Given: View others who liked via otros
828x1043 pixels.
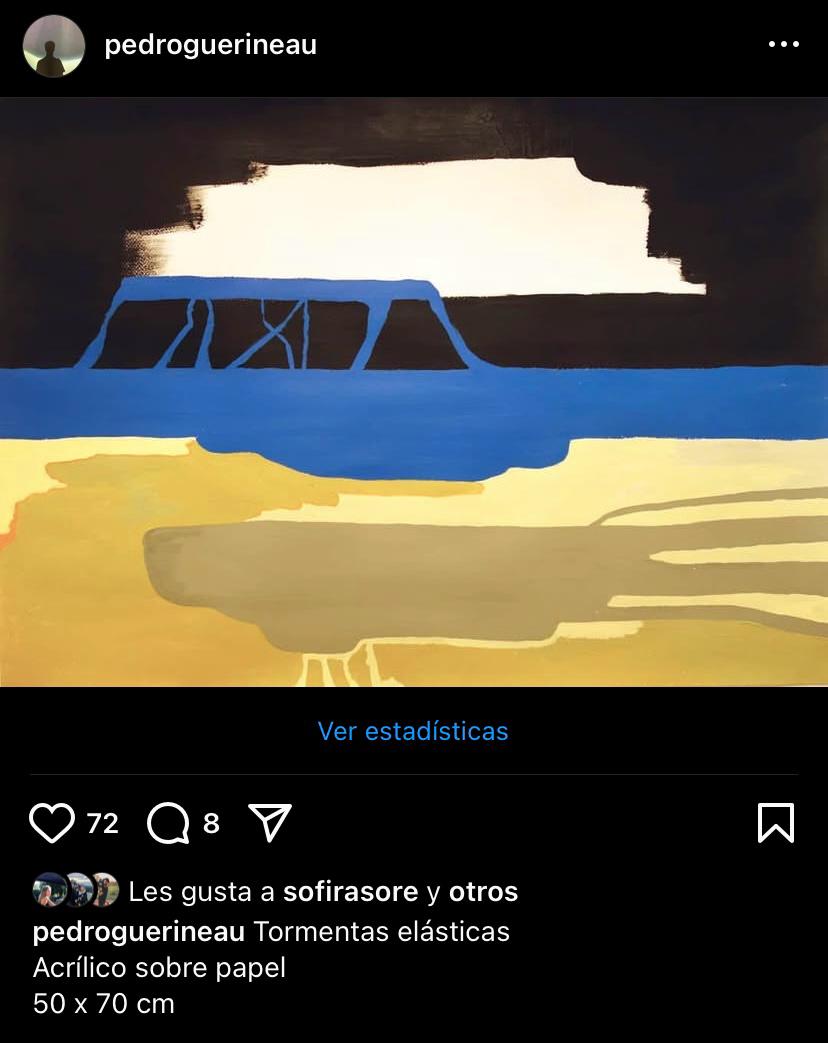Looking at the screenshot, I should click(x=483, y=891).
